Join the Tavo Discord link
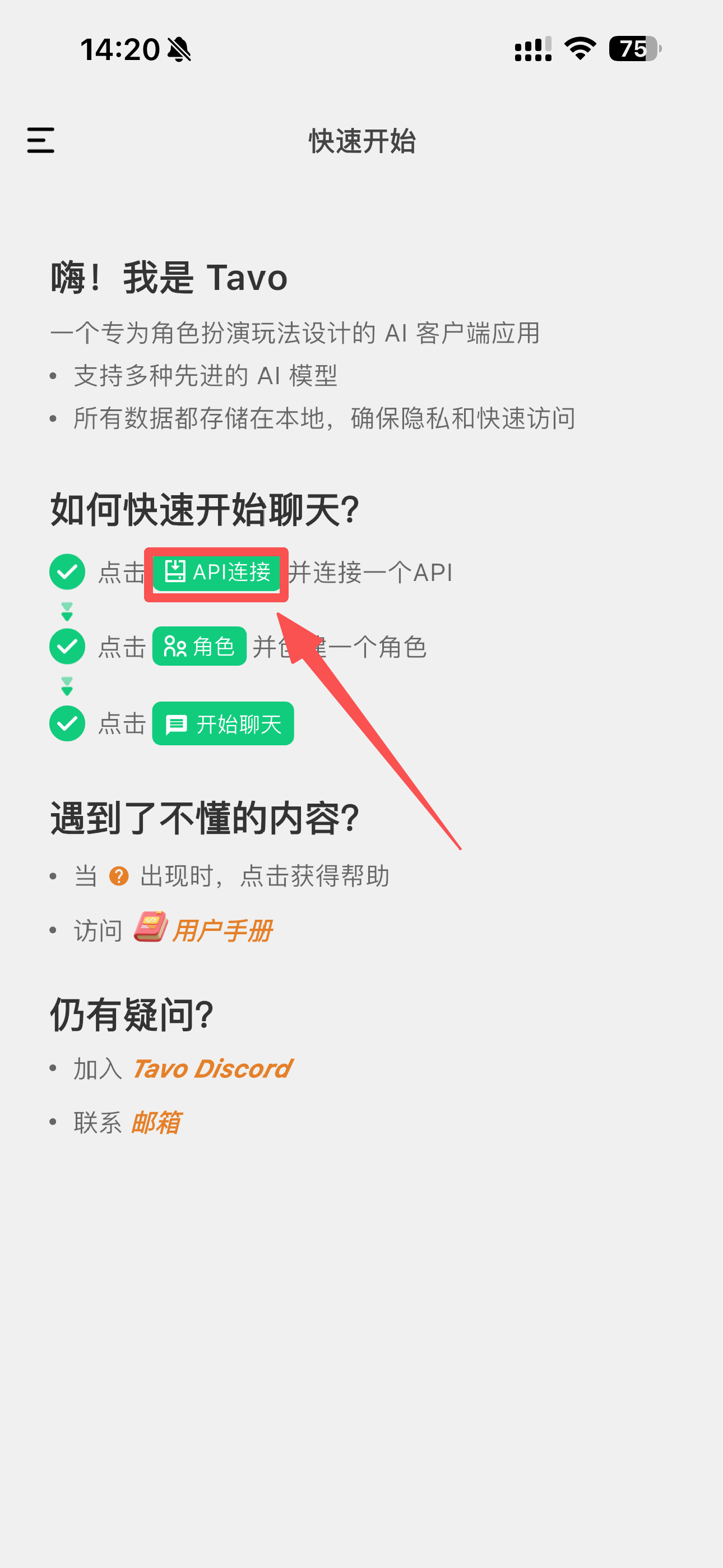 [211, 1068]
